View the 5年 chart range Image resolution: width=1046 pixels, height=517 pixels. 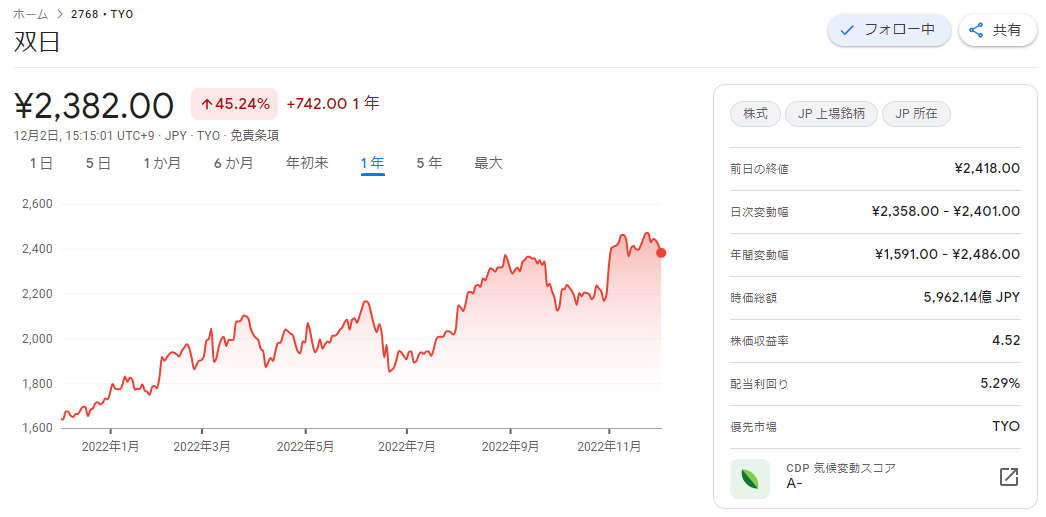(429, 163)
